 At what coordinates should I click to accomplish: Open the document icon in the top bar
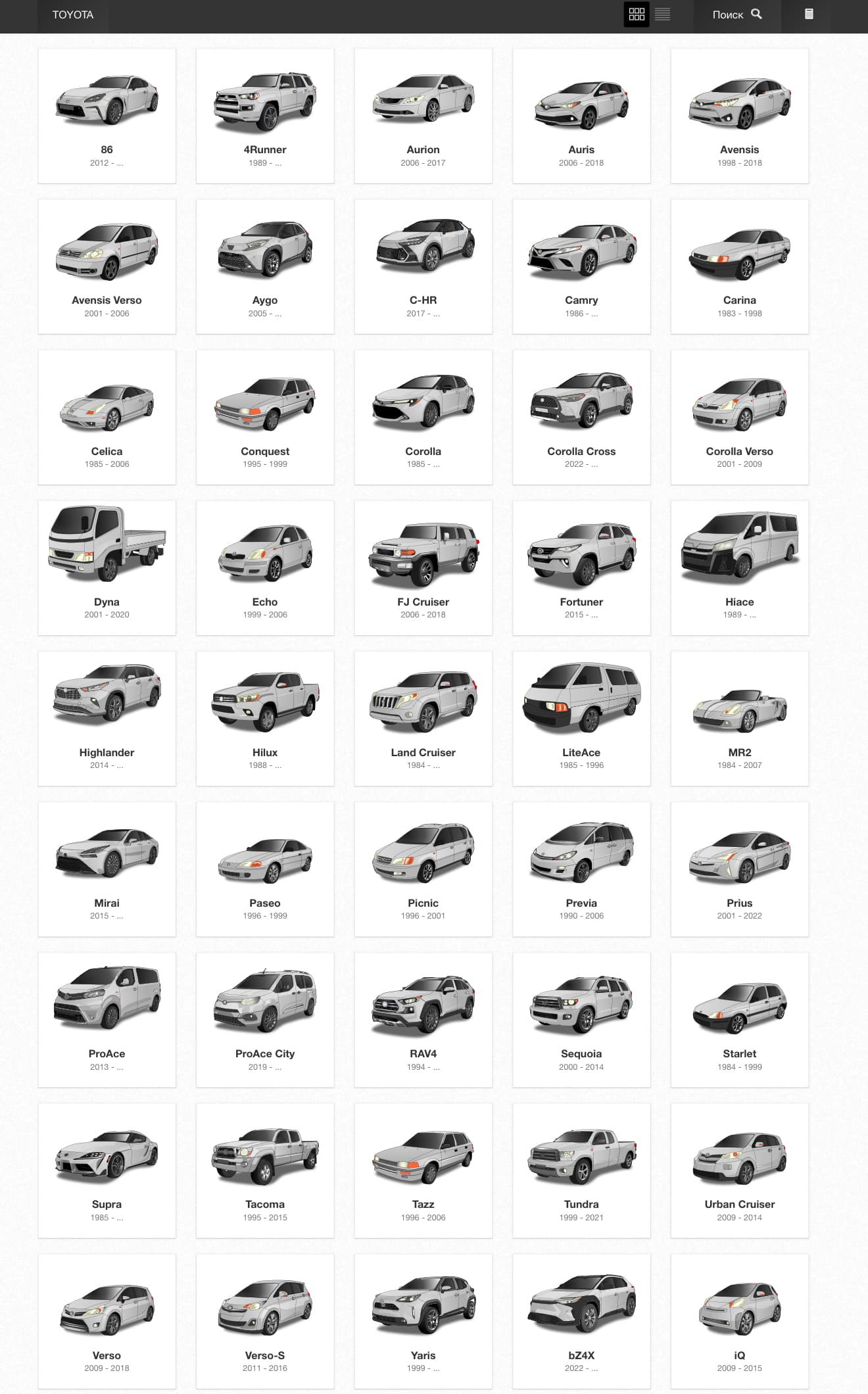809,14
